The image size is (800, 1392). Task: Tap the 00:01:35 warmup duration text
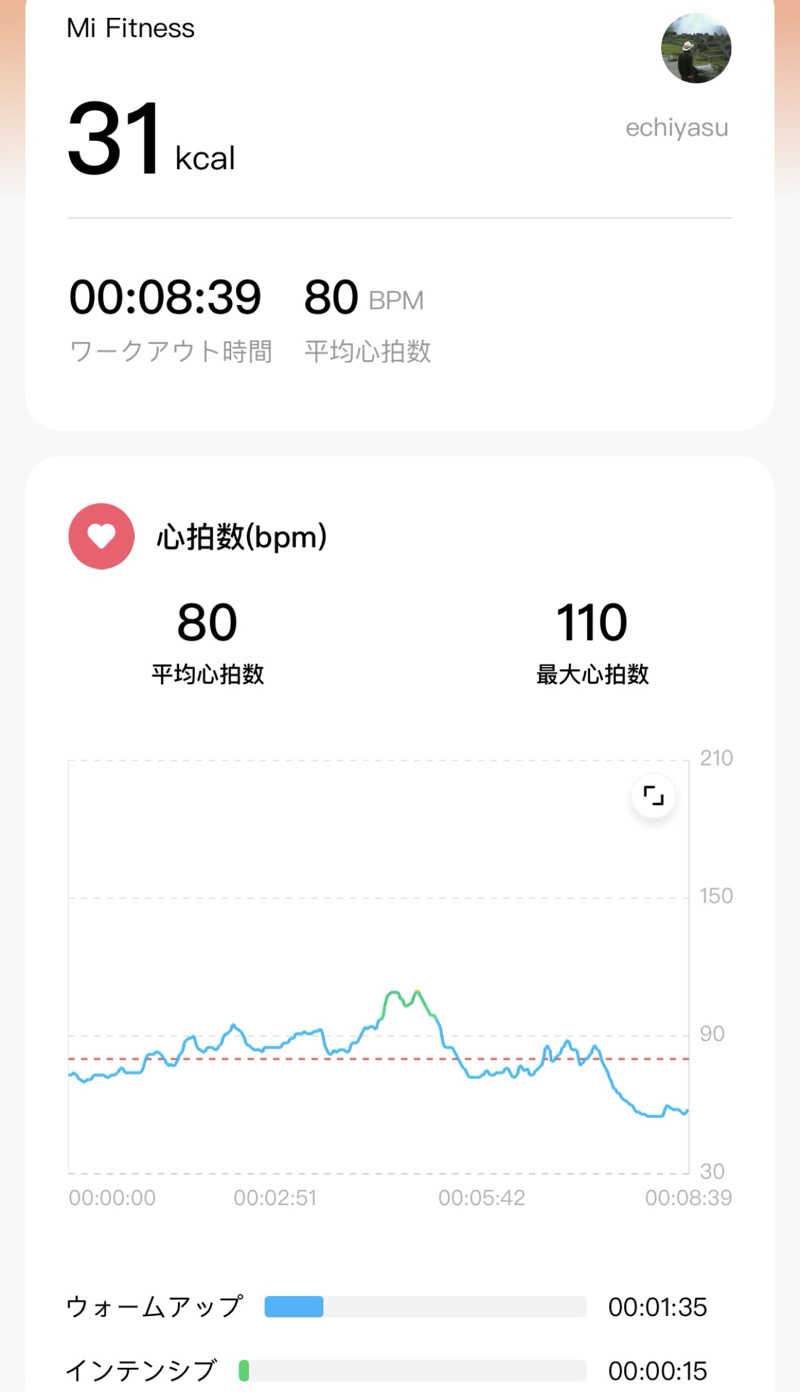tap(659, 1307)
